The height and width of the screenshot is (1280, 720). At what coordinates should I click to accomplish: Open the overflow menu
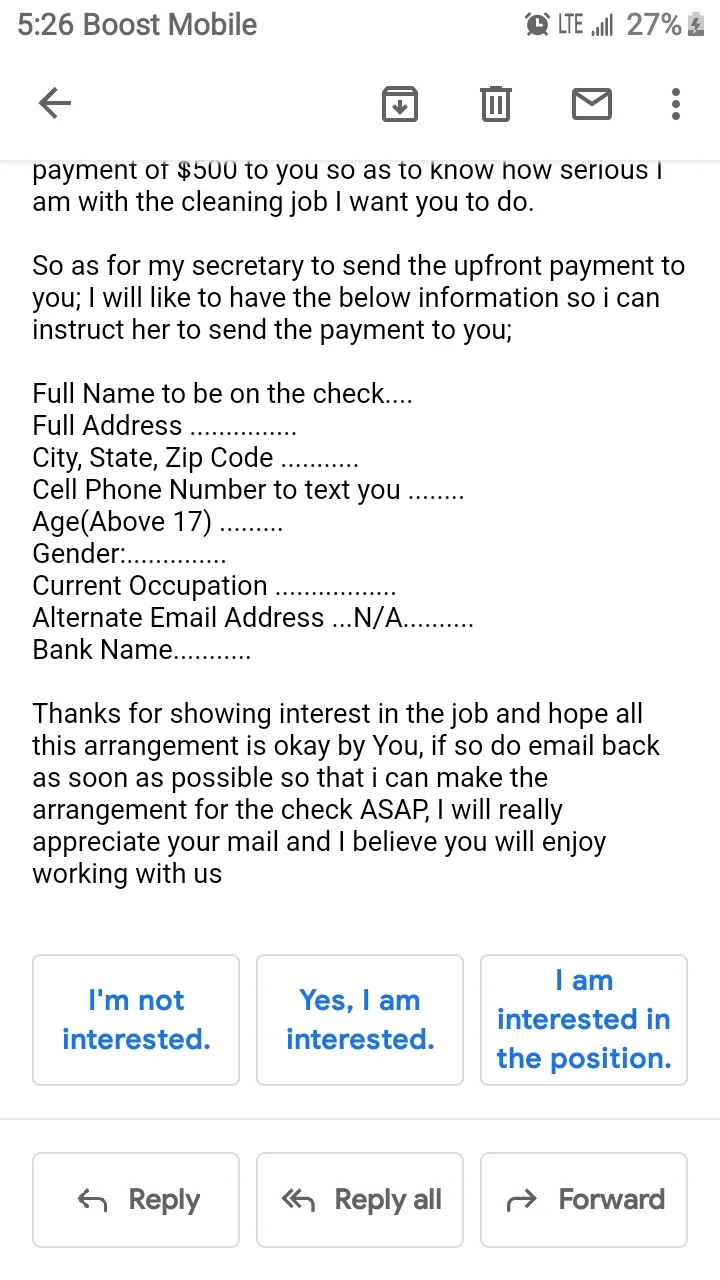(x=676, y=104)
